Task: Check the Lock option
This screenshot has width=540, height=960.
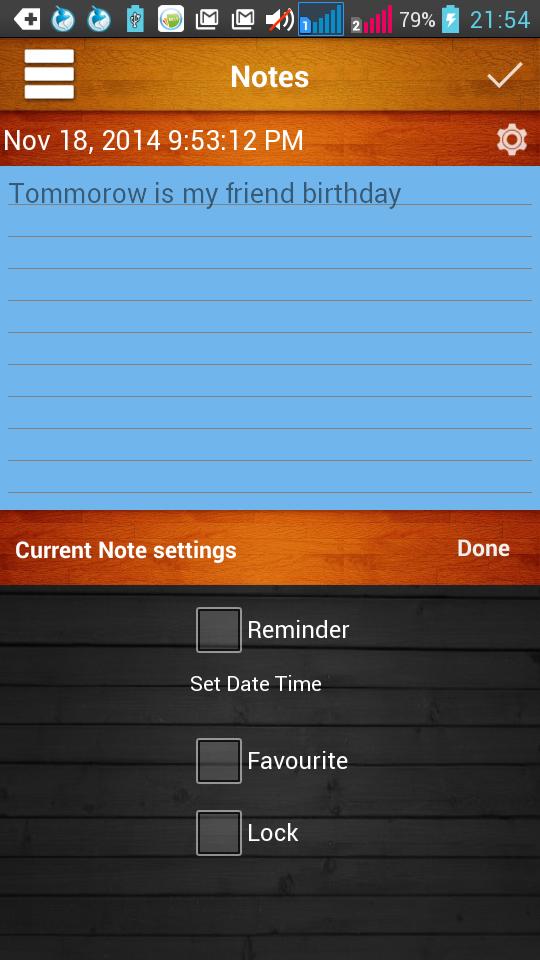Action: tap(219, 833)
